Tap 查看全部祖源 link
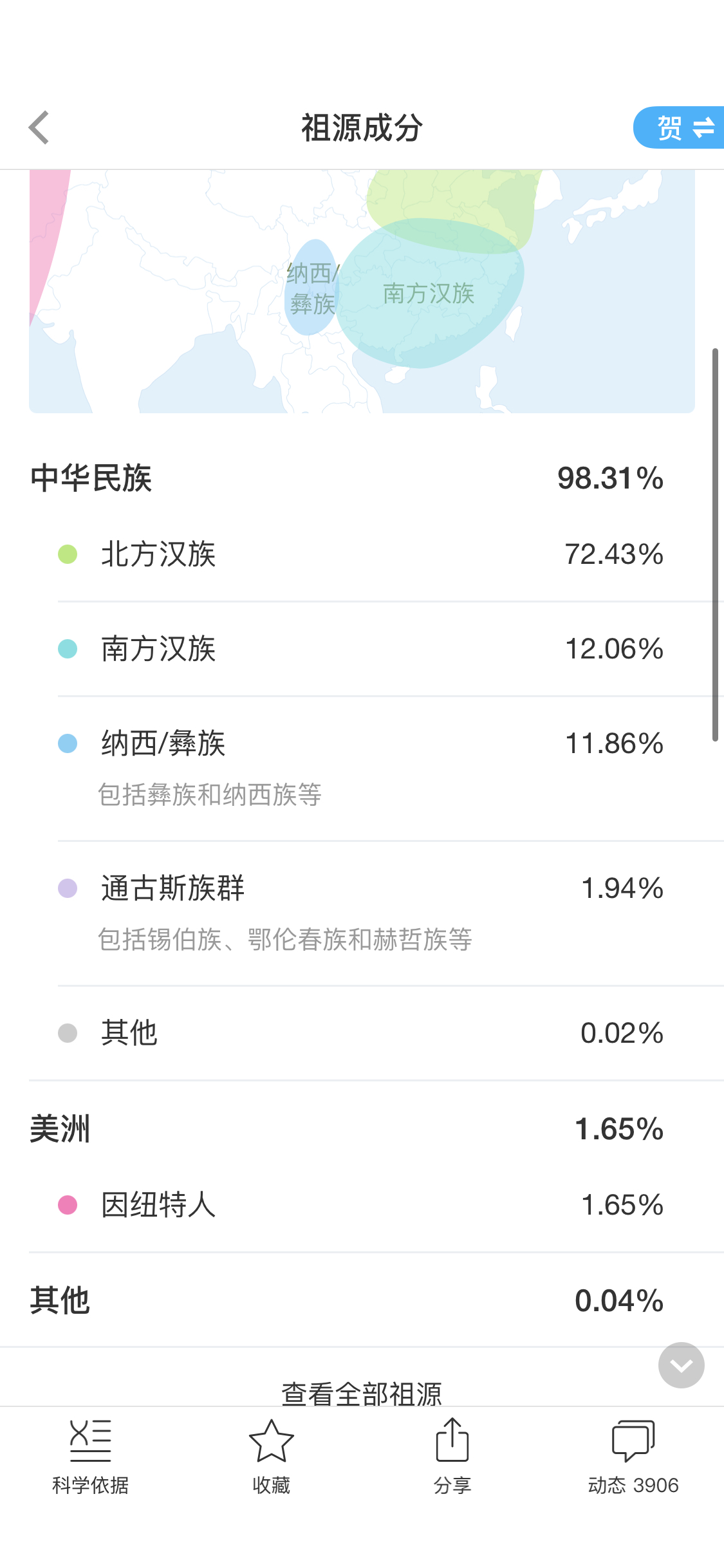Viewport: 724px width, 1568px height. click(362, 1393)
